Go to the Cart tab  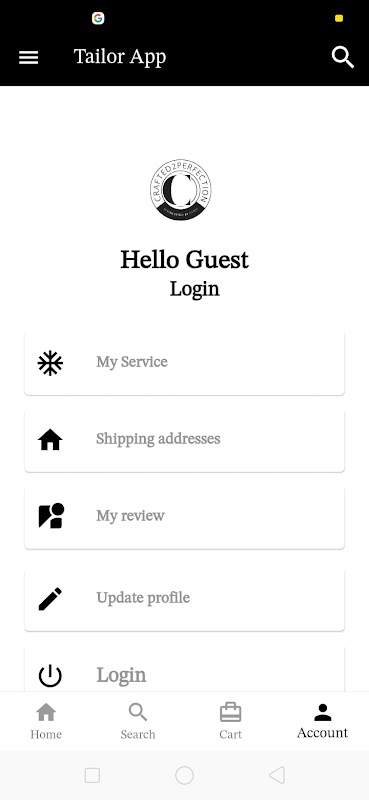pos(230,721)
